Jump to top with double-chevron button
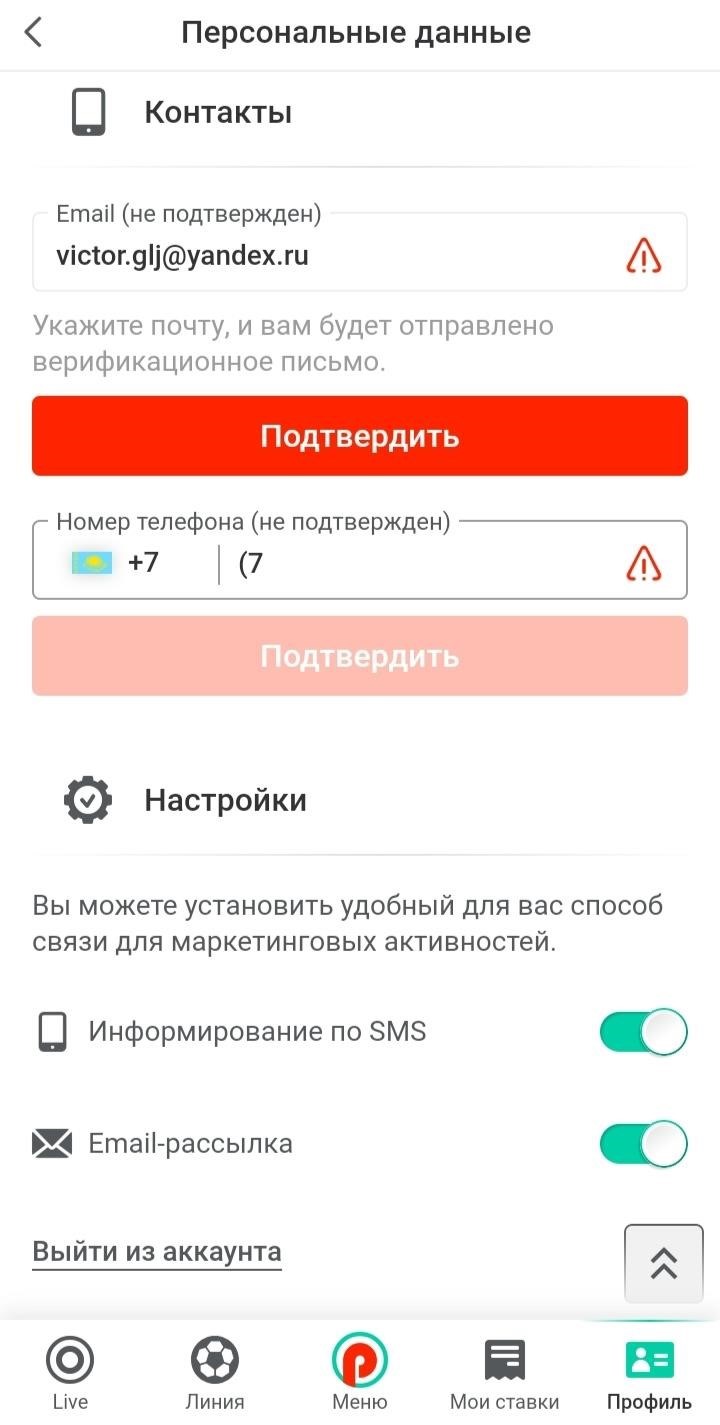720x1425 pixels. click(664, 1264)
